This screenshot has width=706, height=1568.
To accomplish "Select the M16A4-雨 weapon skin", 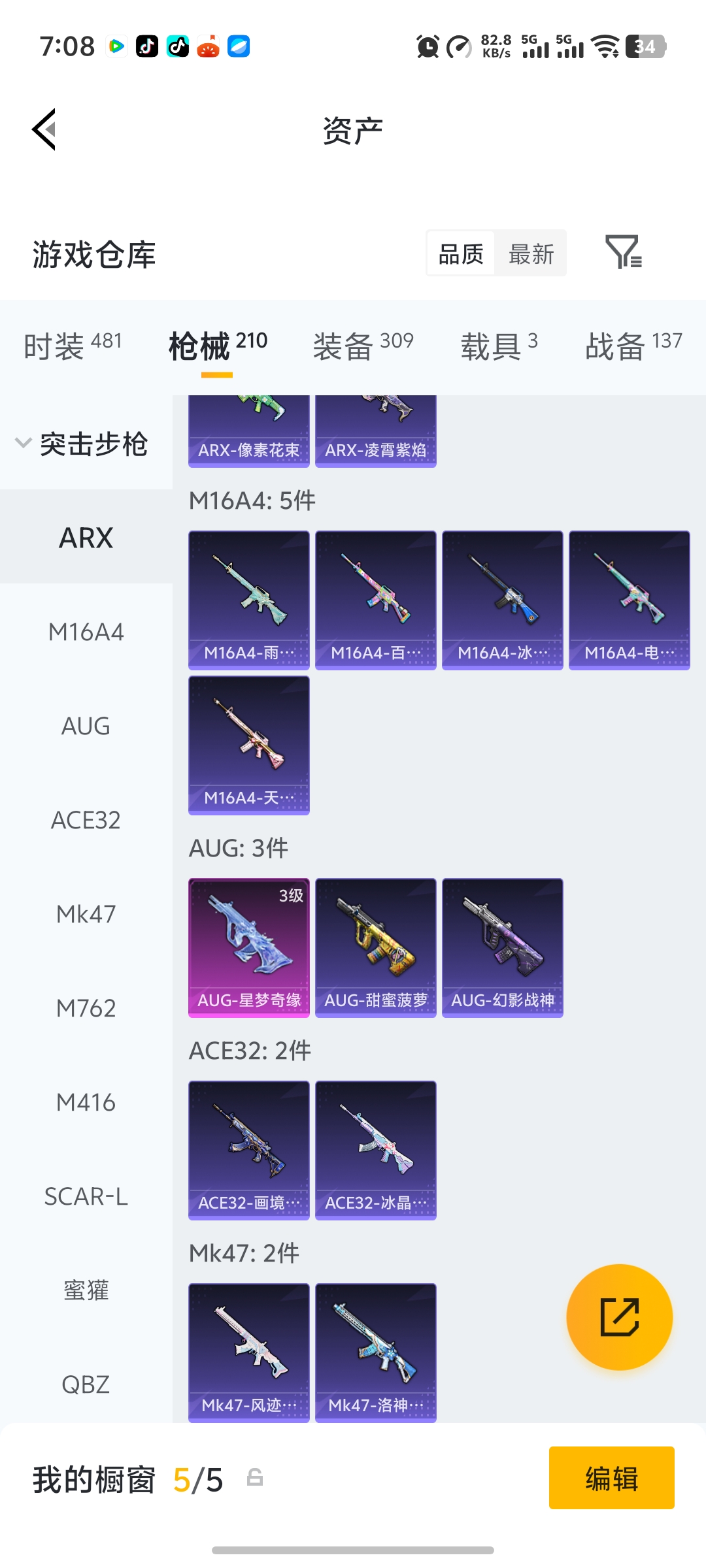I will pyautogui.click(x=248, y=599).
